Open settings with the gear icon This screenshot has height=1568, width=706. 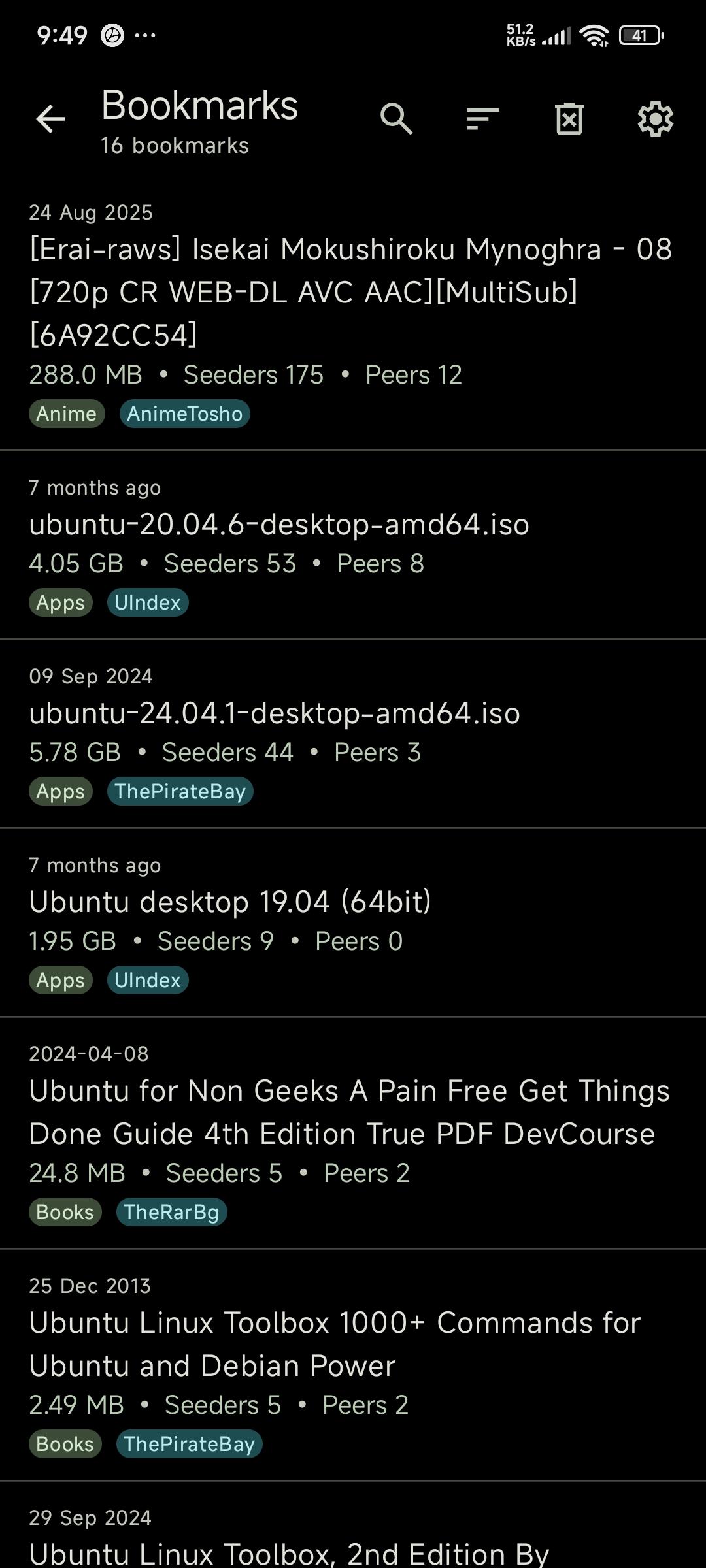tap(655, 119)
